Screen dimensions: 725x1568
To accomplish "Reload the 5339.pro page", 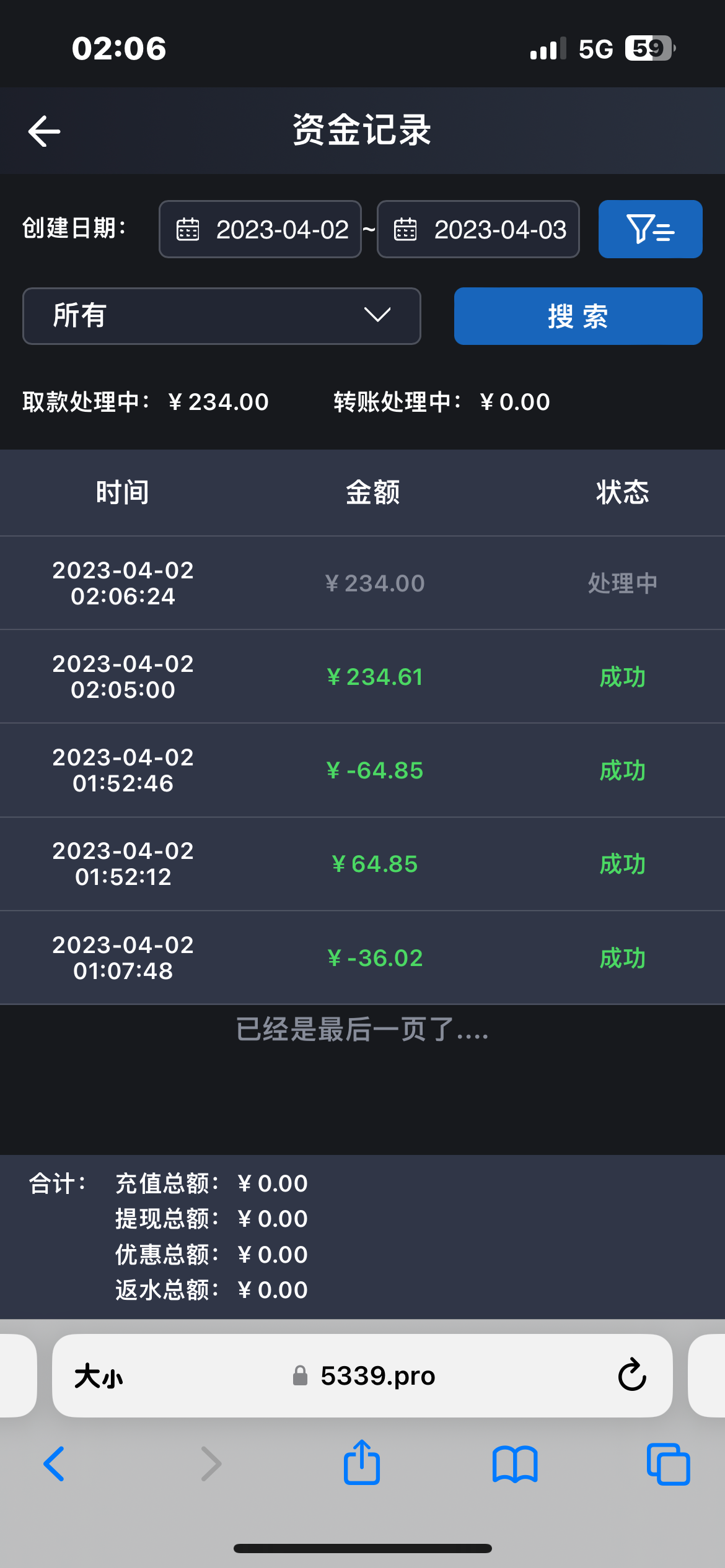I will (x=631, y=1375).
